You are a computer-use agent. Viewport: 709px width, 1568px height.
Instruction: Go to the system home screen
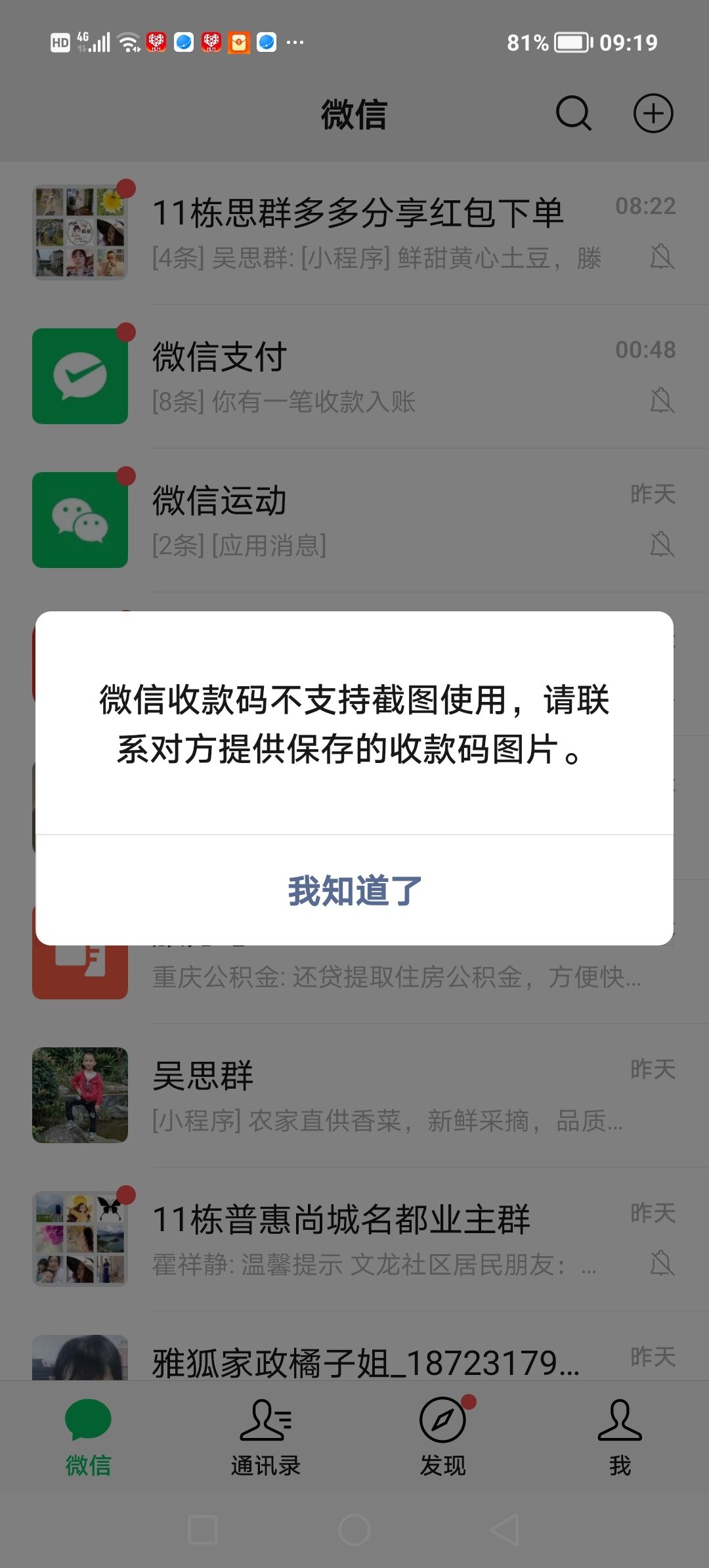pos(354,1530)
